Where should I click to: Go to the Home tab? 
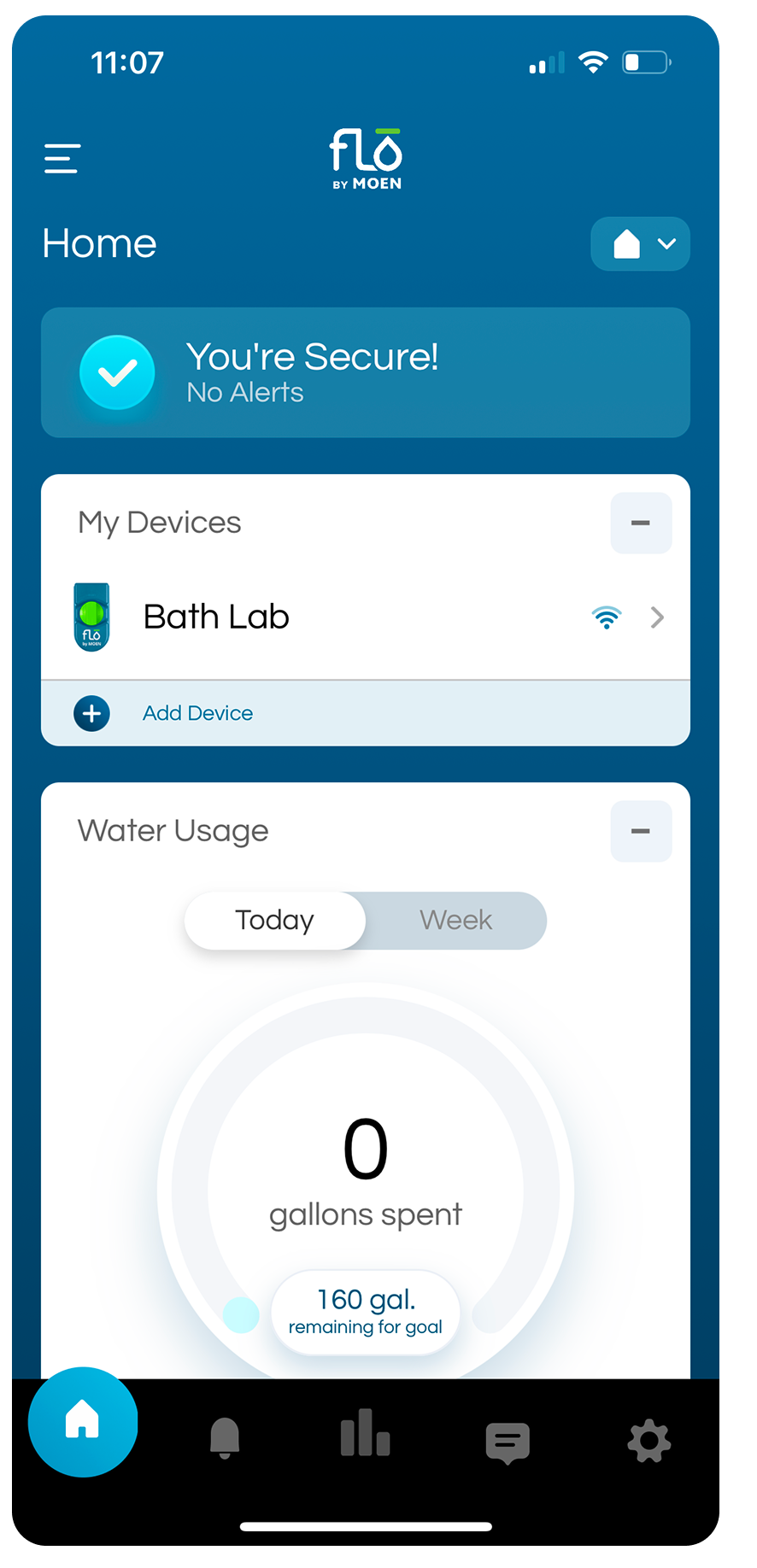pyautogui.click(x=83, y=1421)
